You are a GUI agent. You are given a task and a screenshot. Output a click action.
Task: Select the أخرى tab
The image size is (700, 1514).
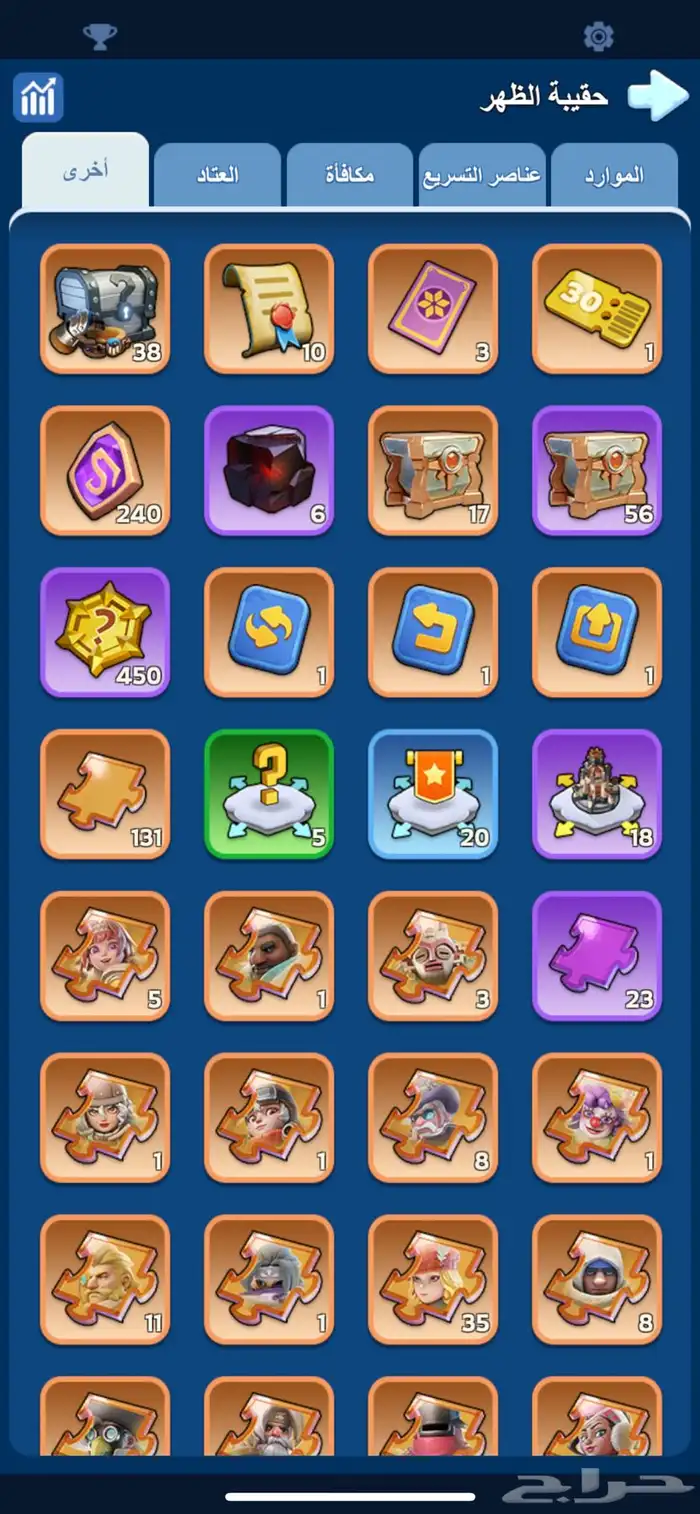click(x=86, y=170)
